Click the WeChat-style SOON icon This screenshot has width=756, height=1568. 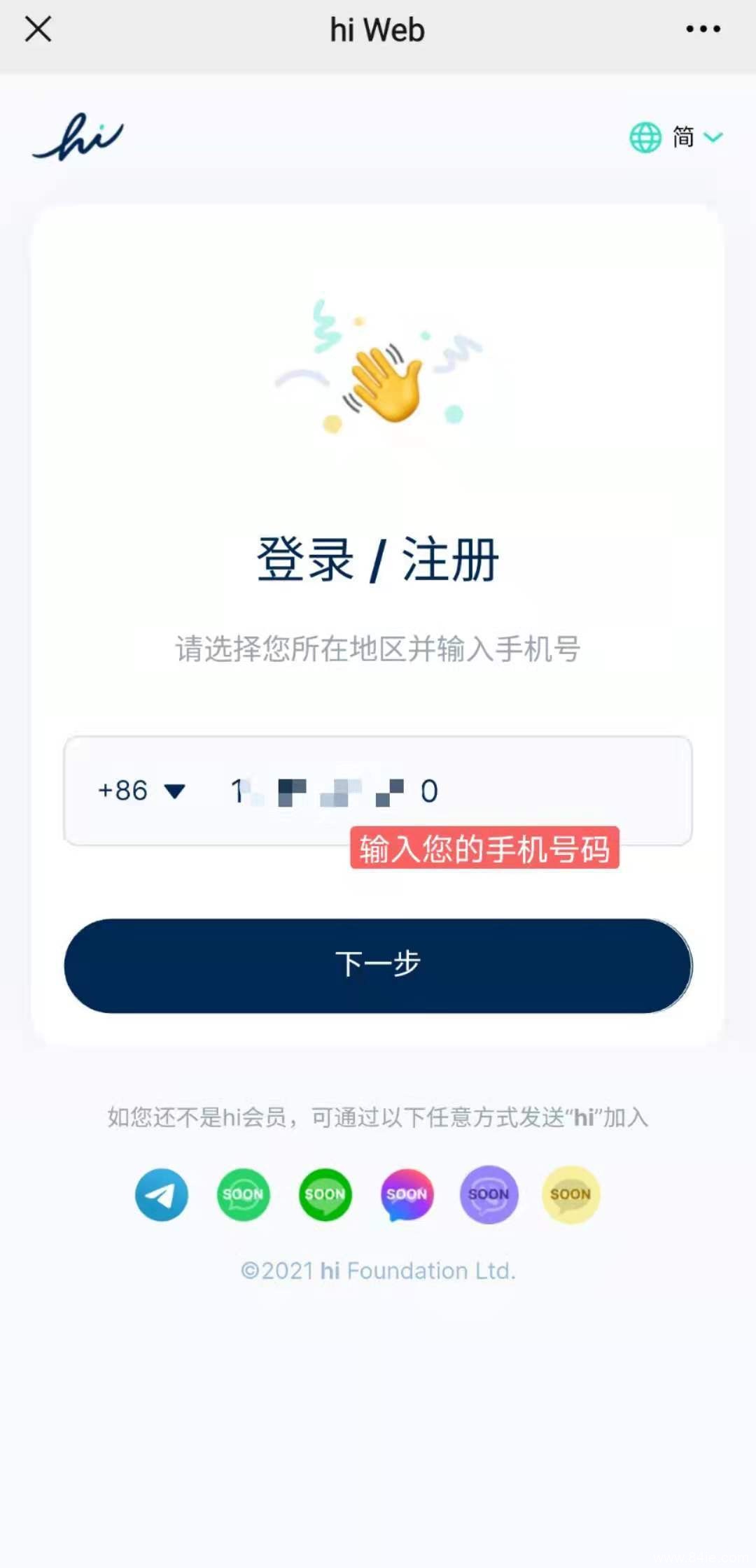[x=324, y=1195]
